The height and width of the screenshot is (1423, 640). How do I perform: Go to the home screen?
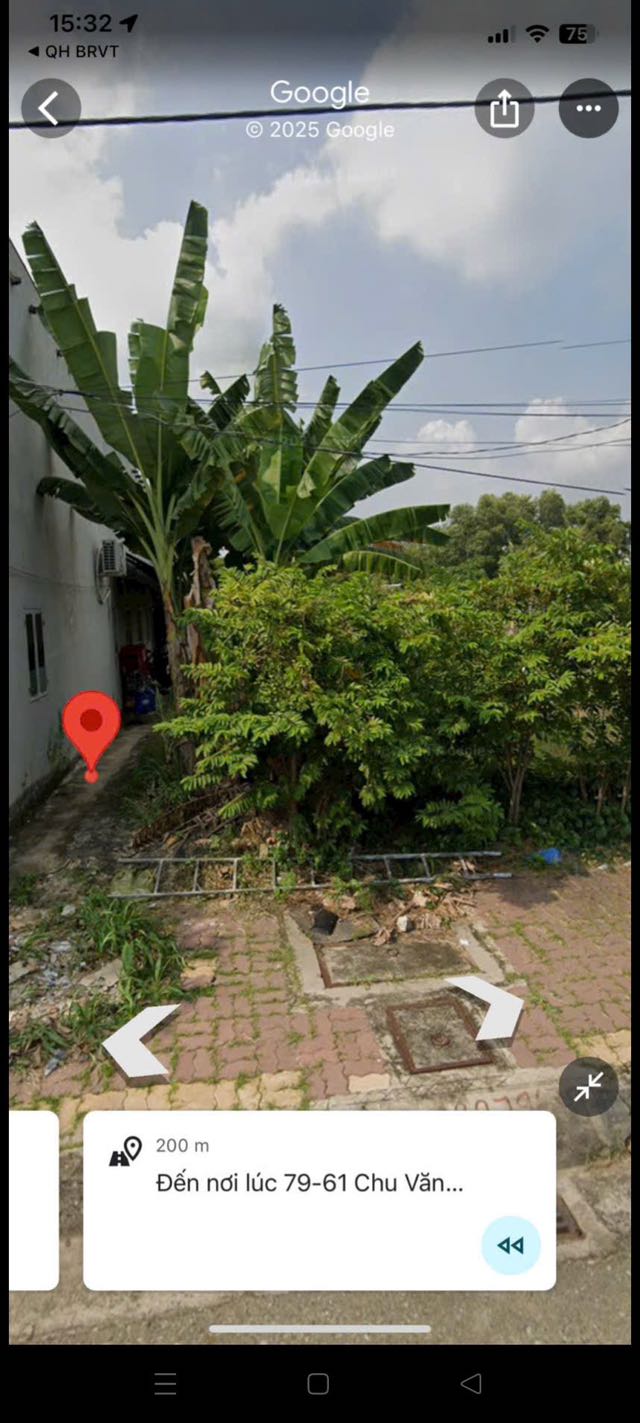click(x=318, y=1383)
